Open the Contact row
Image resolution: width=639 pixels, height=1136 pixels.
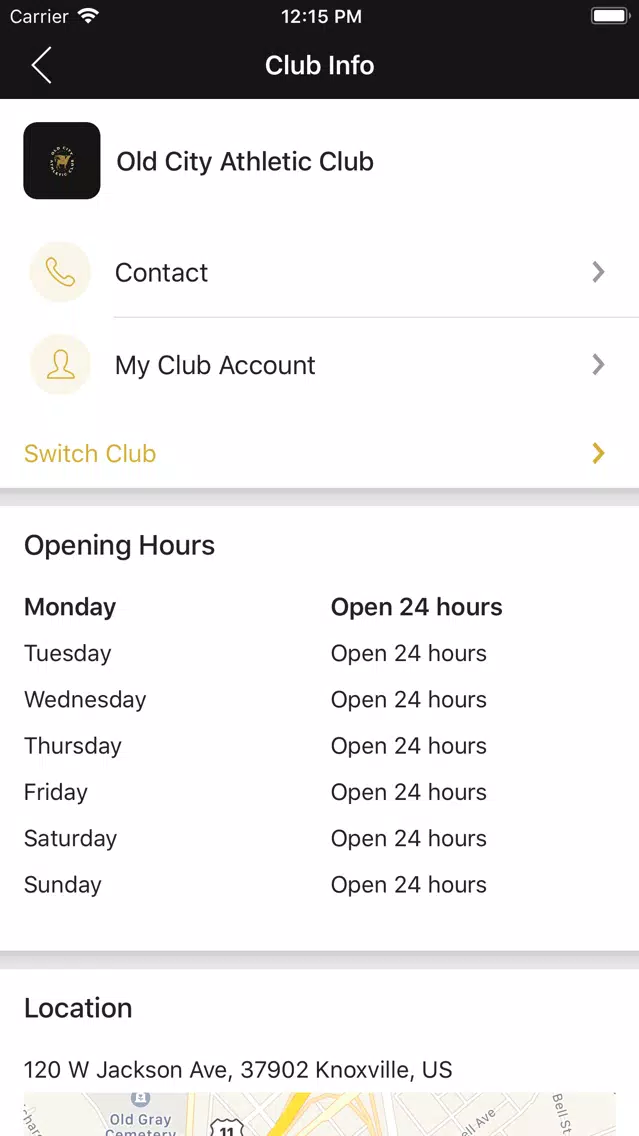click(x=320, y=272)
